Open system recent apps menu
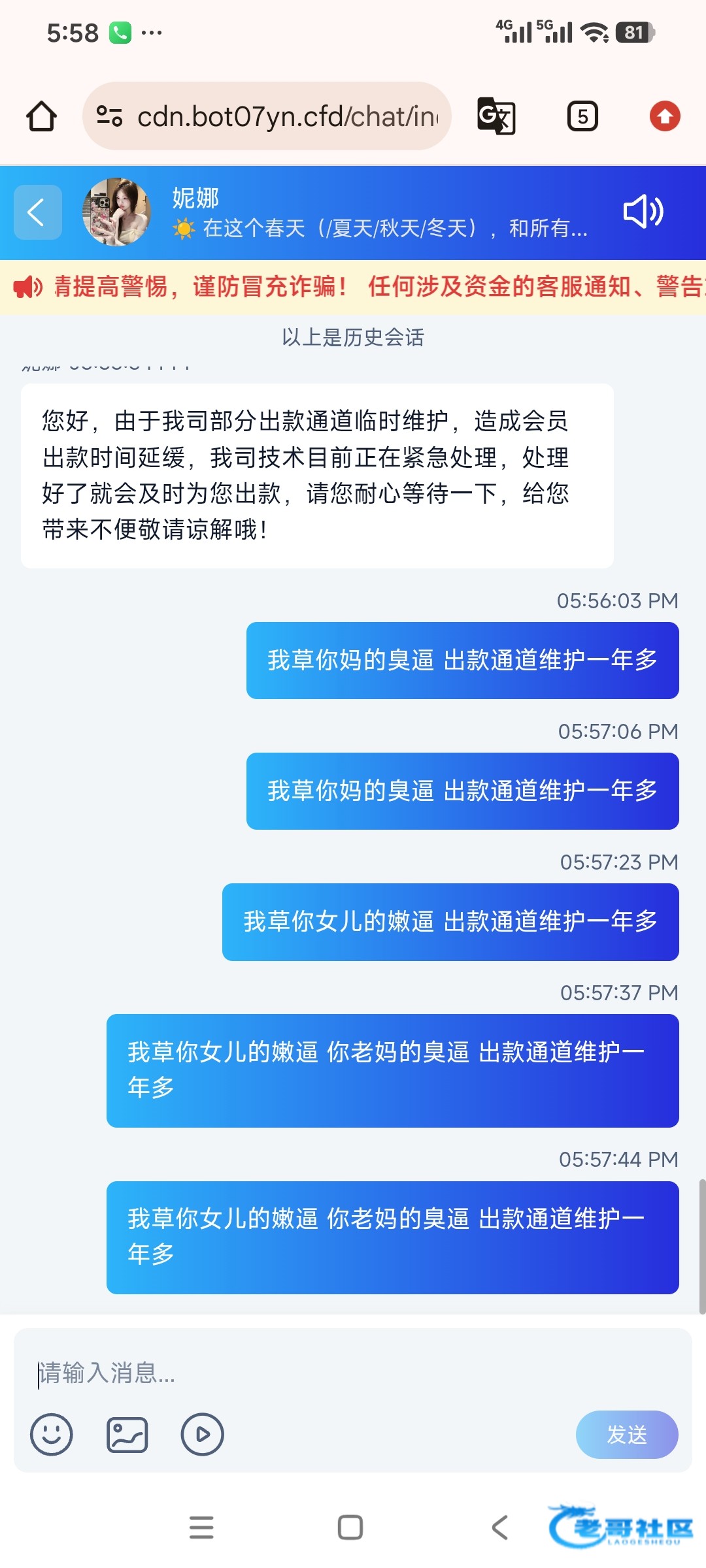 [x=201, y=1527]
